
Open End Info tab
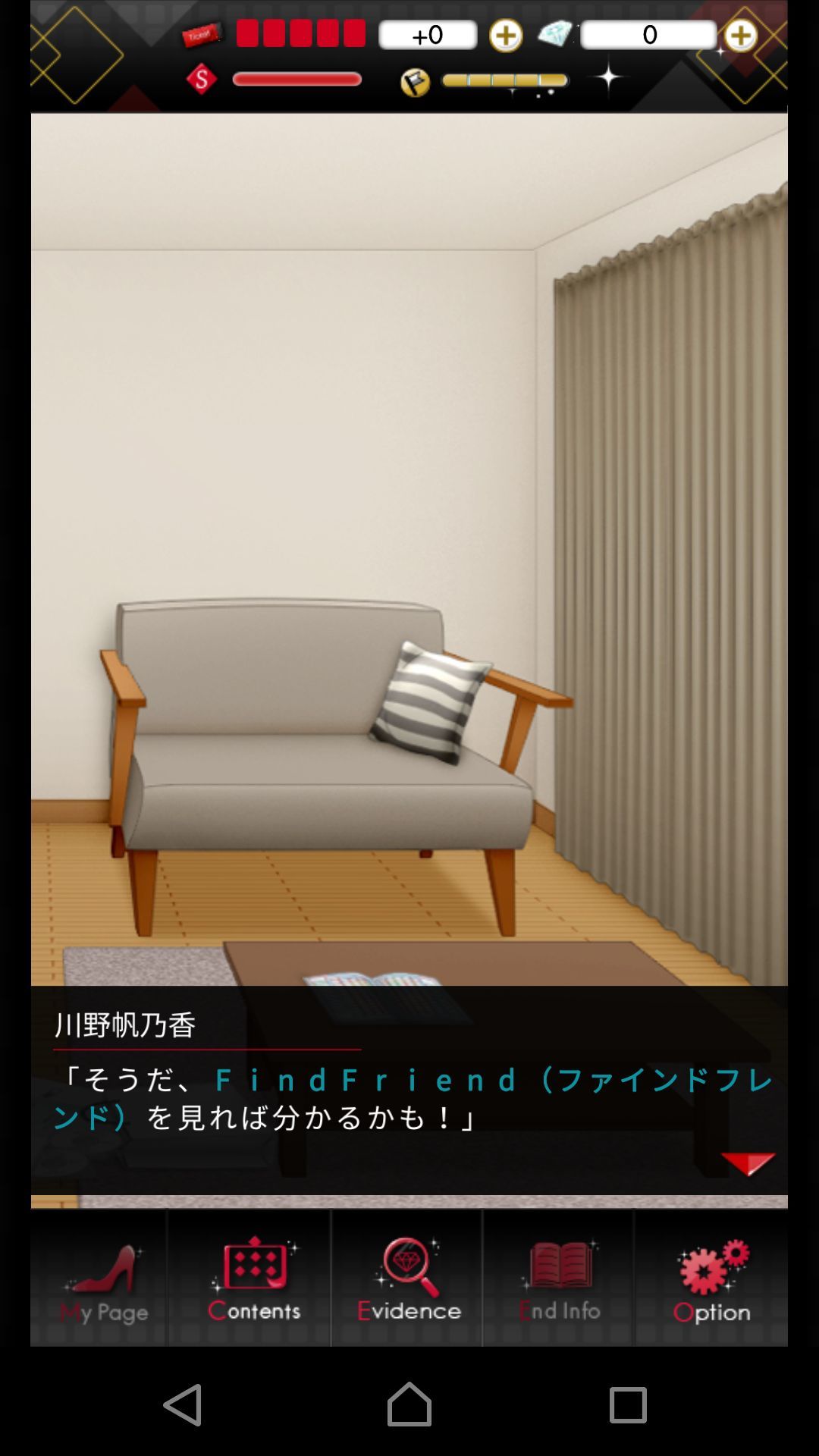[559, 1278]
